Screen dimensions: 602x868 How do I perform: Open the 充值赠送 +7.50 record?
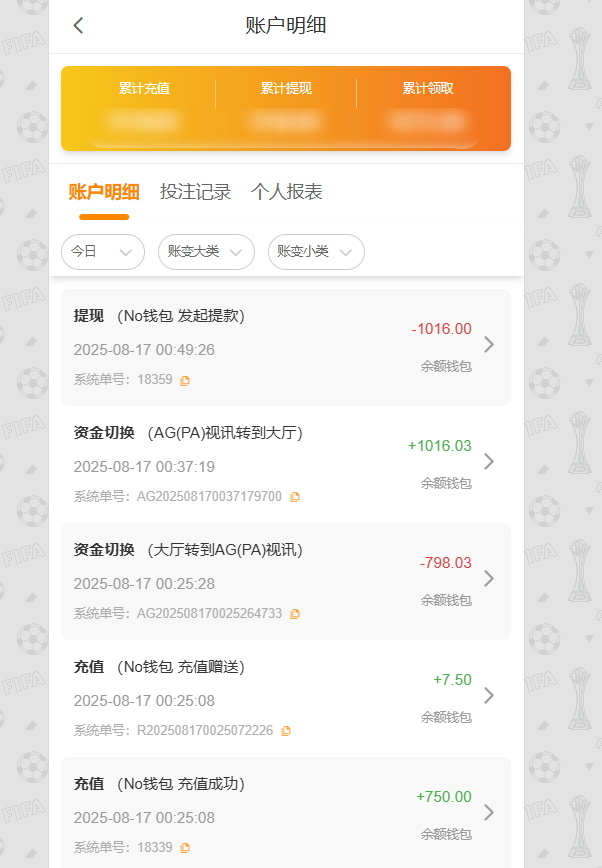[x=286, y=697]
